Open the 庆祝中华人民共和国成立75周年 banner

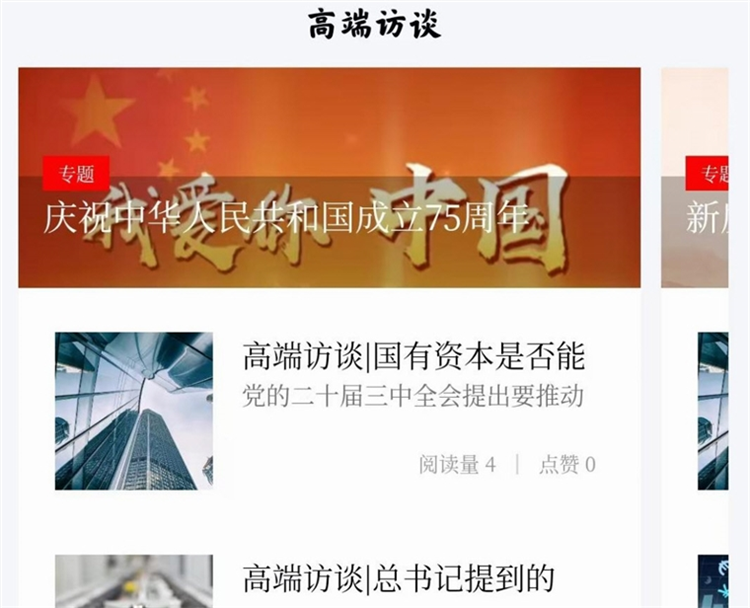(329, 178)
